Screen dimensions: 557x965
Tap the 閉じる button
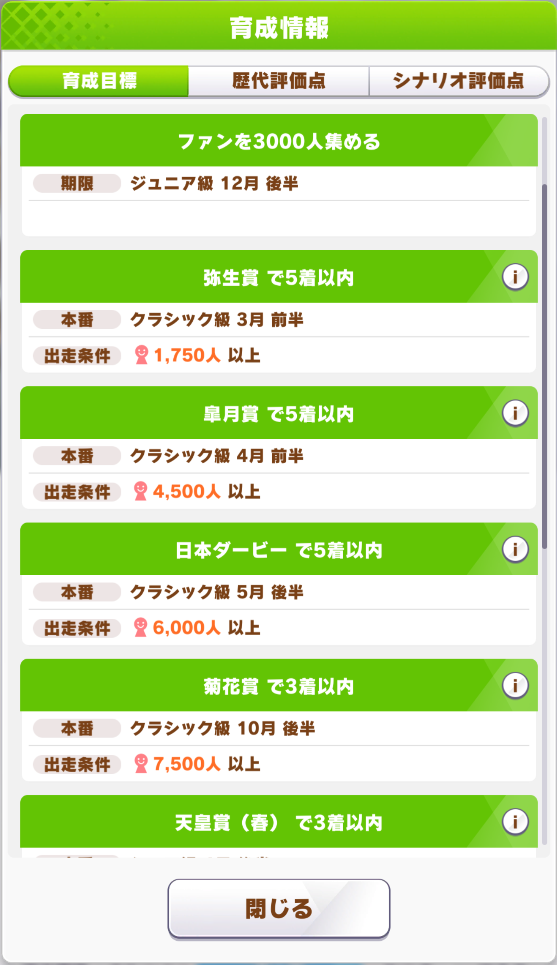279,908
